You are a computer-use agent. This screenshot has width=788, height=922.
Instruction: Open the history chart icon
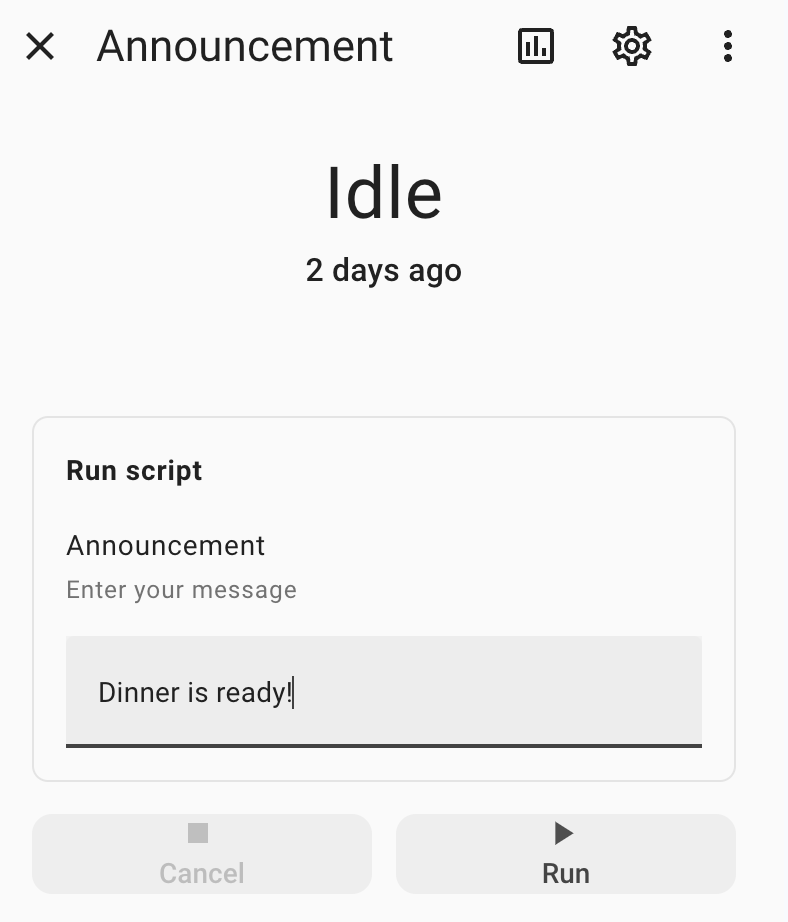coord(536,46)
